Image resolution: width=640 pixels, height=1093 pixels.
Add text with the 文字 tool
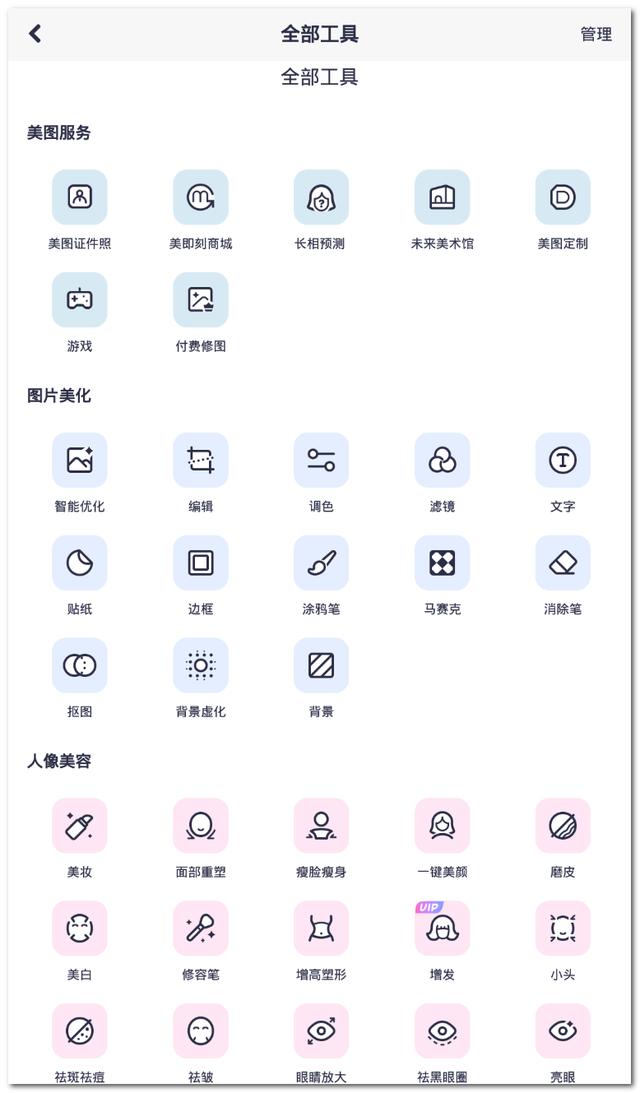pos(563,461)
